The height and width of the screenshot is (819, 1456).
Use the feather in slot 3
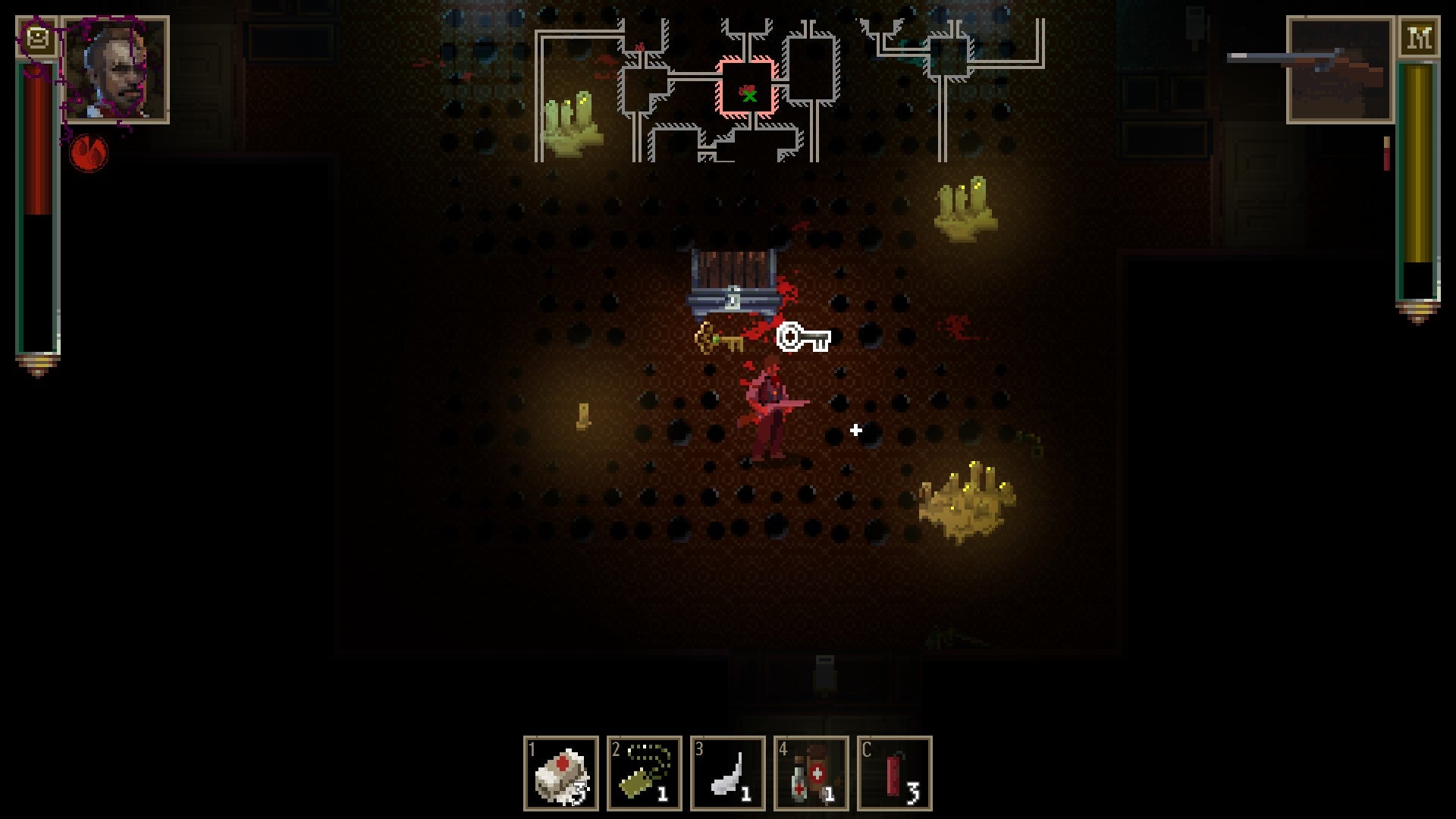coord(728,773)
